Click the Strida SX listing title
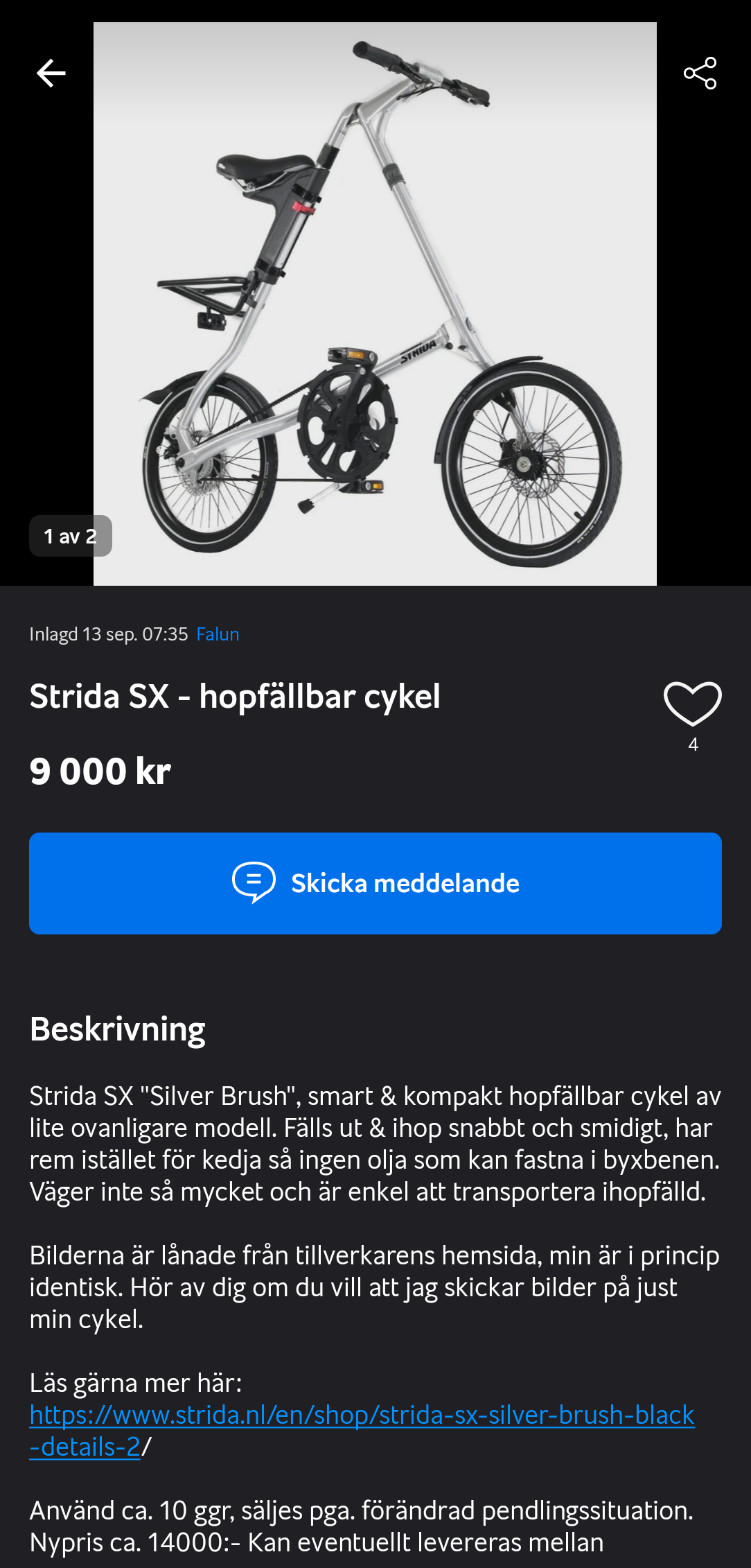This screenshot has height=1568, width=751. [236, 696]
